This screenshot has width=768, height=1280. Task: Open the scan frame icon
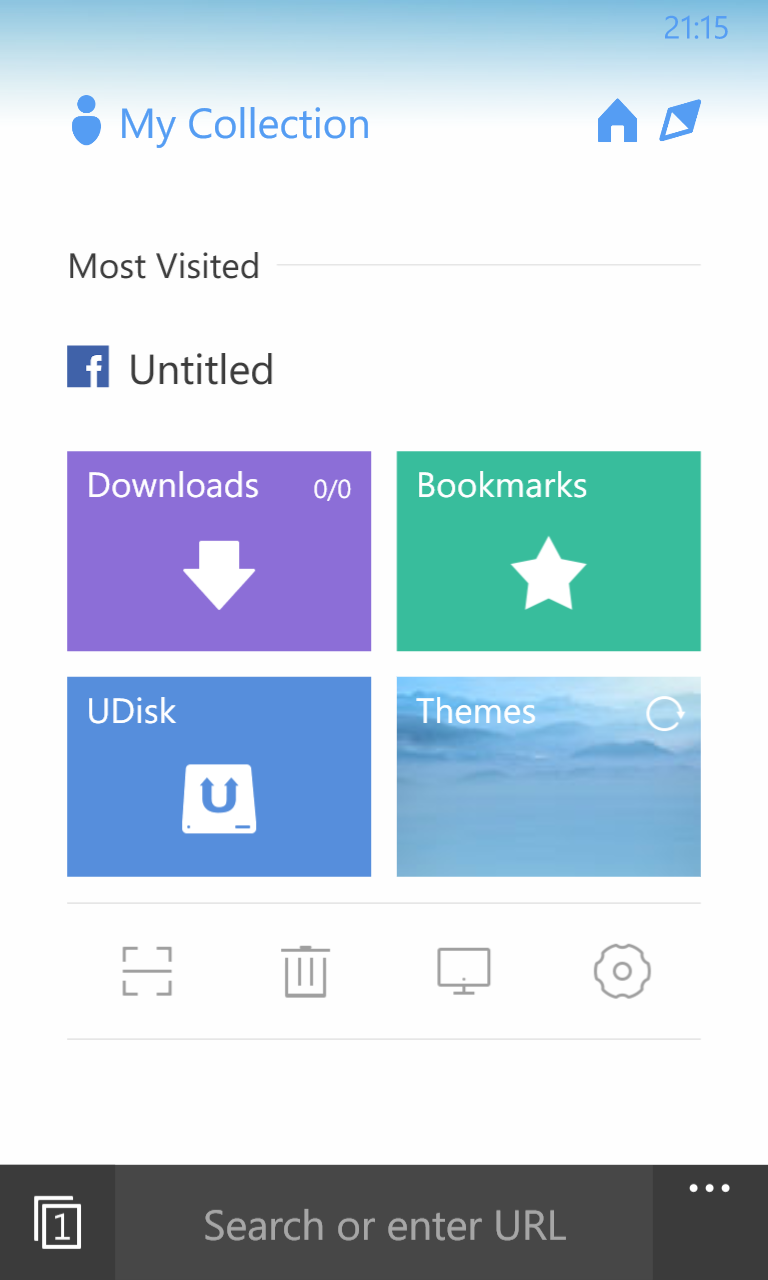click(x=147, y=971)
